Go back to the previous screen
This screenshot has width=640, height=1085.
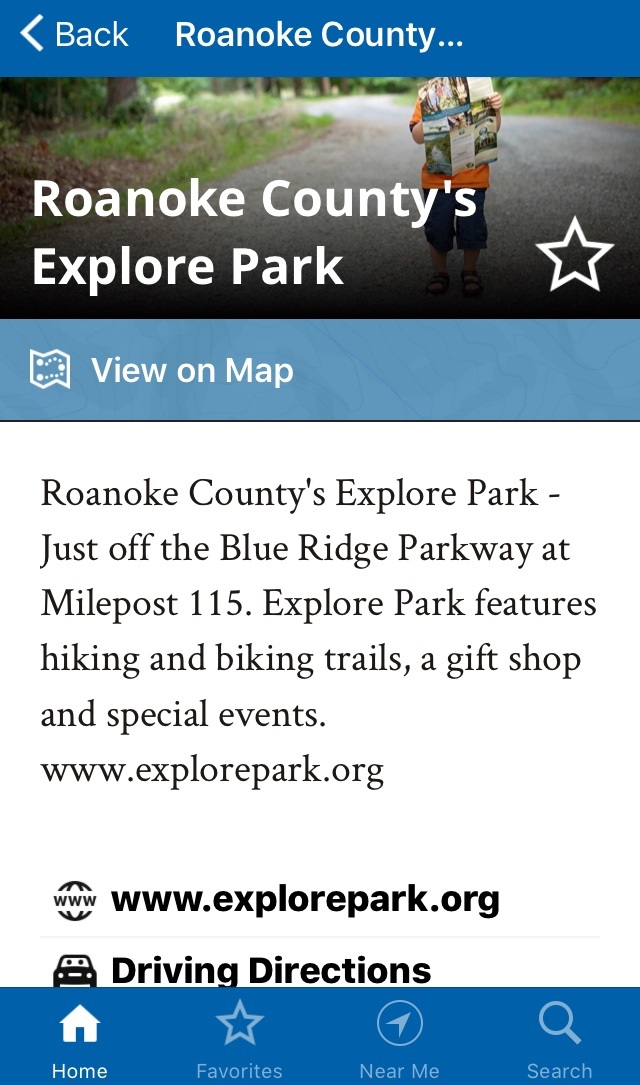tap(75, 35)
